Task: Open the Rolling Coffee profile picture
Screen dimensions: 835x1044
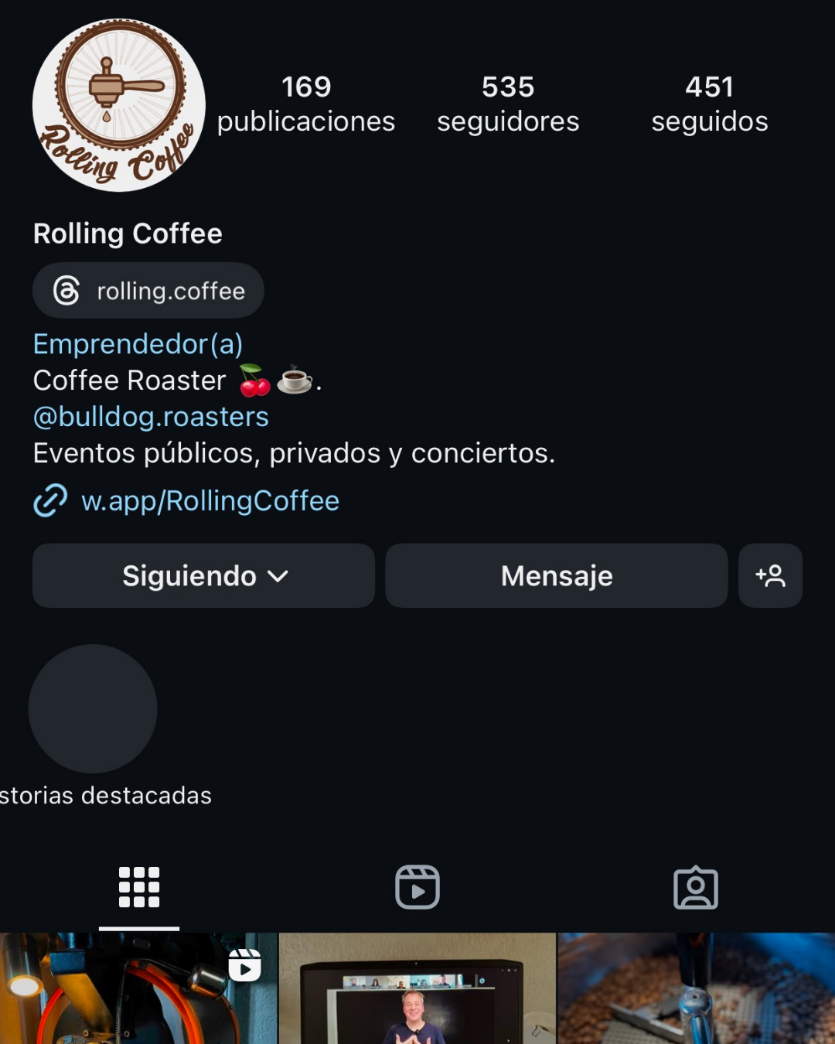Action: 119,105
